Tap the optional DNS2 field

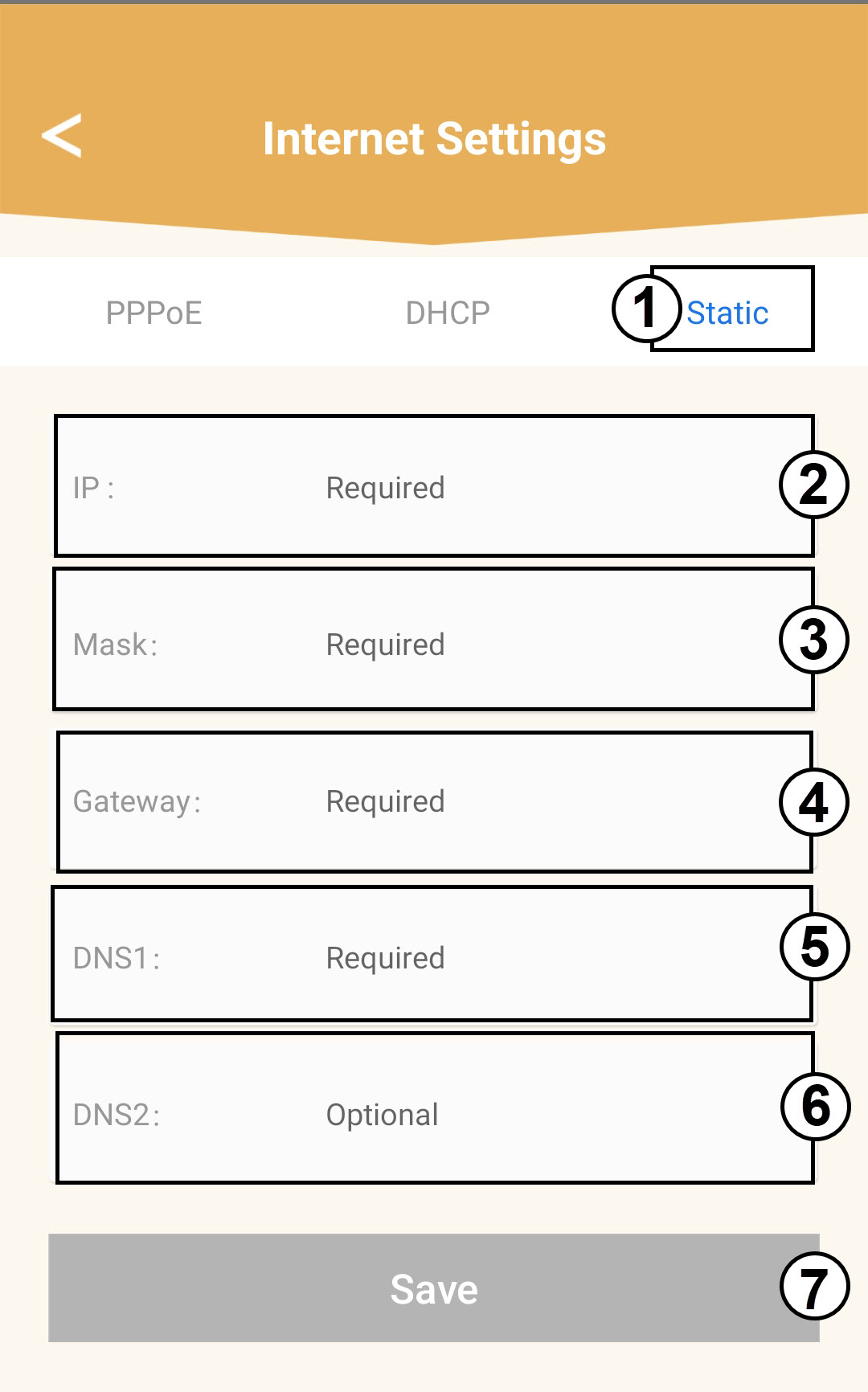435,1108
